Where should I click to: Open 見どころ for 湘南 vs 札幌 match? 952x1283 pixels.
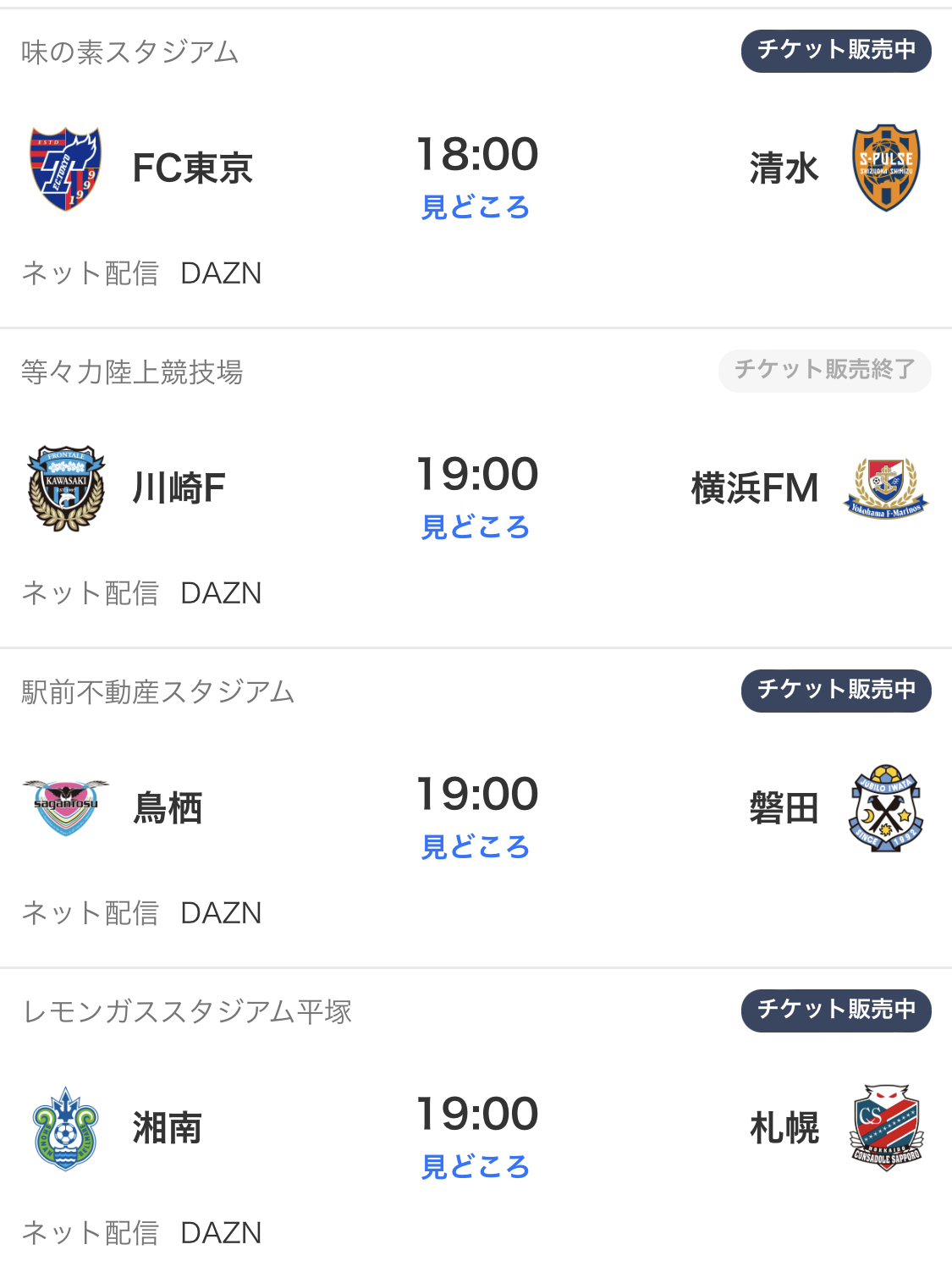(476, 1167)
